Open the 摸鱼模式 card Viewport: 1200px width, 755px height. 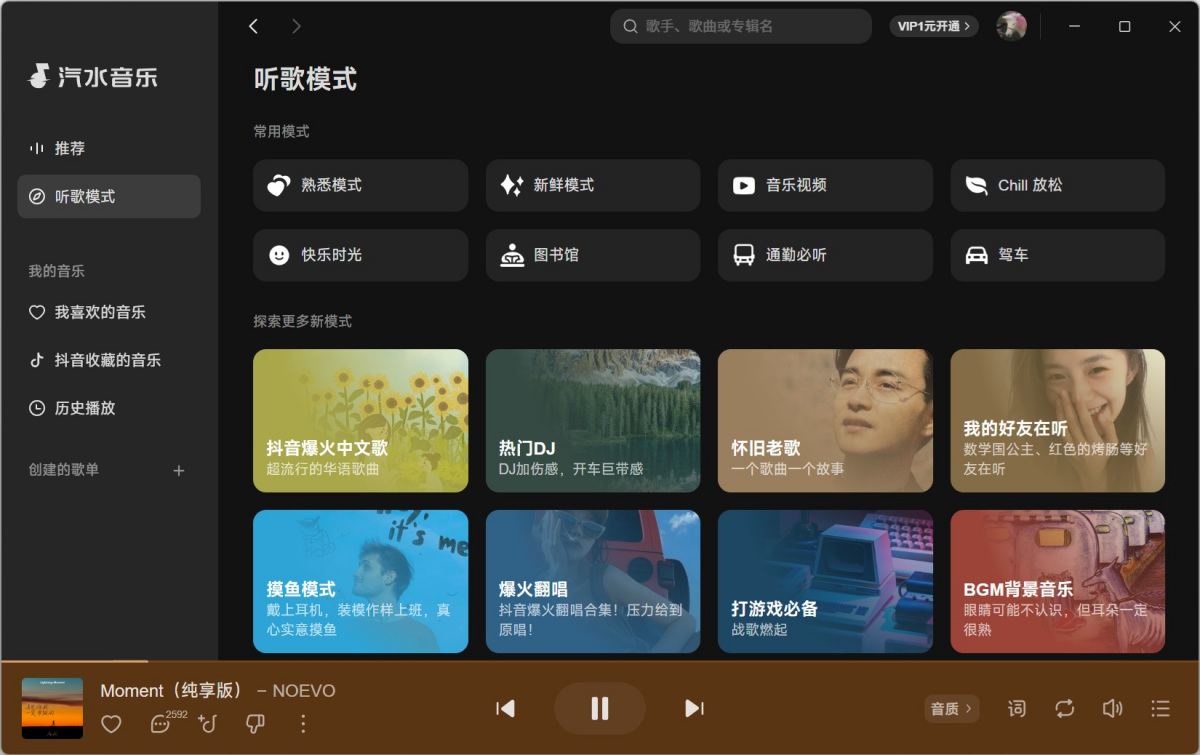tap(360, 581)
